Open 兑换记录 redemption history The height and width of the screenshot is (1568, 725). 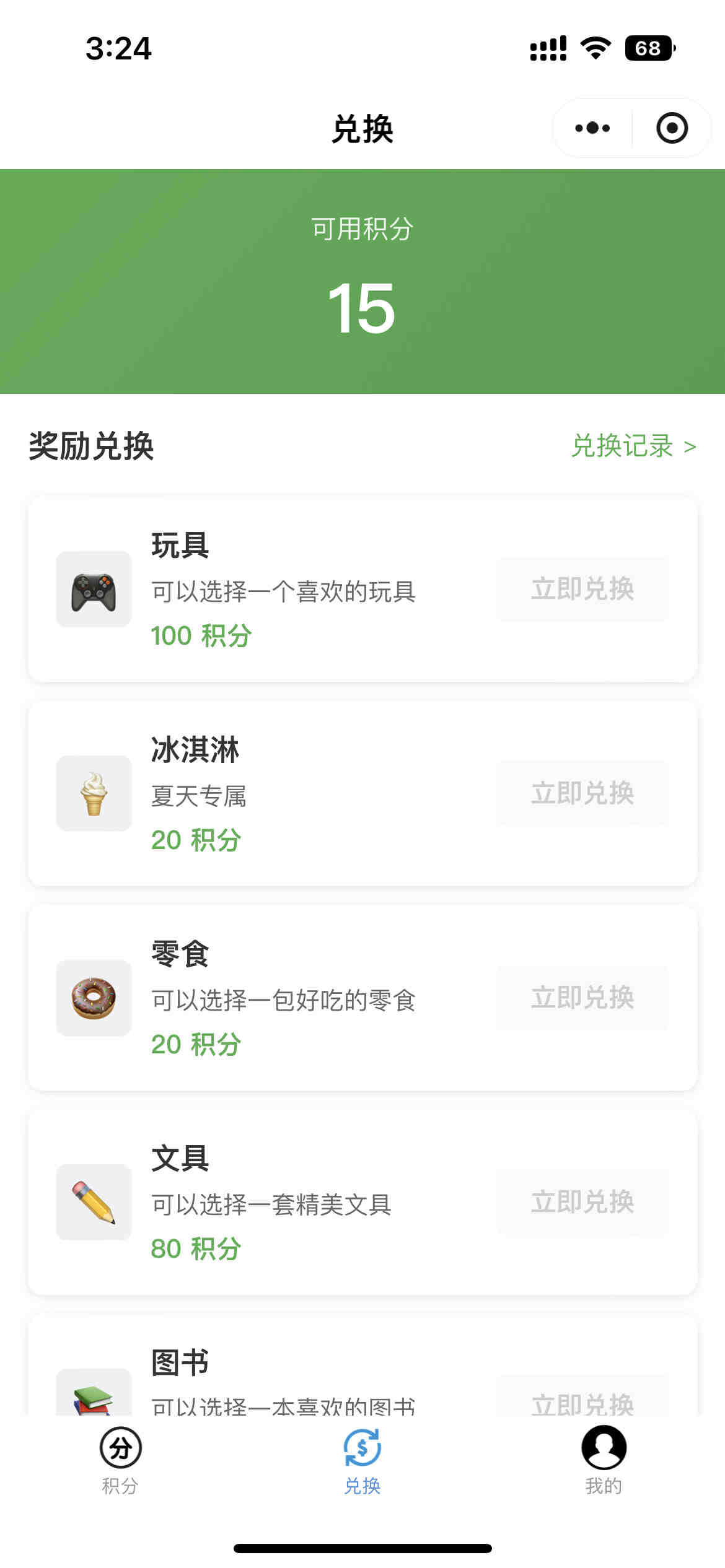[633, 446]
